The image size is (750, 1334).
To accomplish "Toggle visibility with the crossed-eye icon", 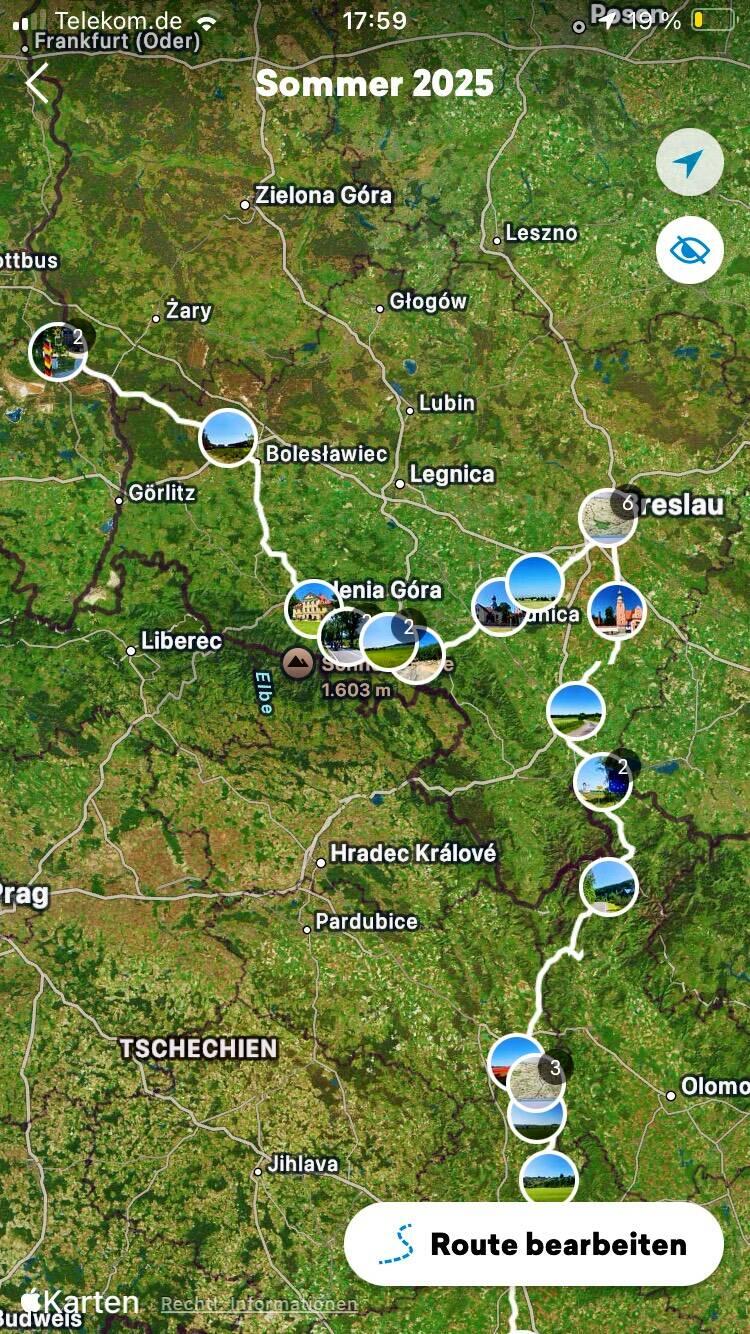I will 689,249.
